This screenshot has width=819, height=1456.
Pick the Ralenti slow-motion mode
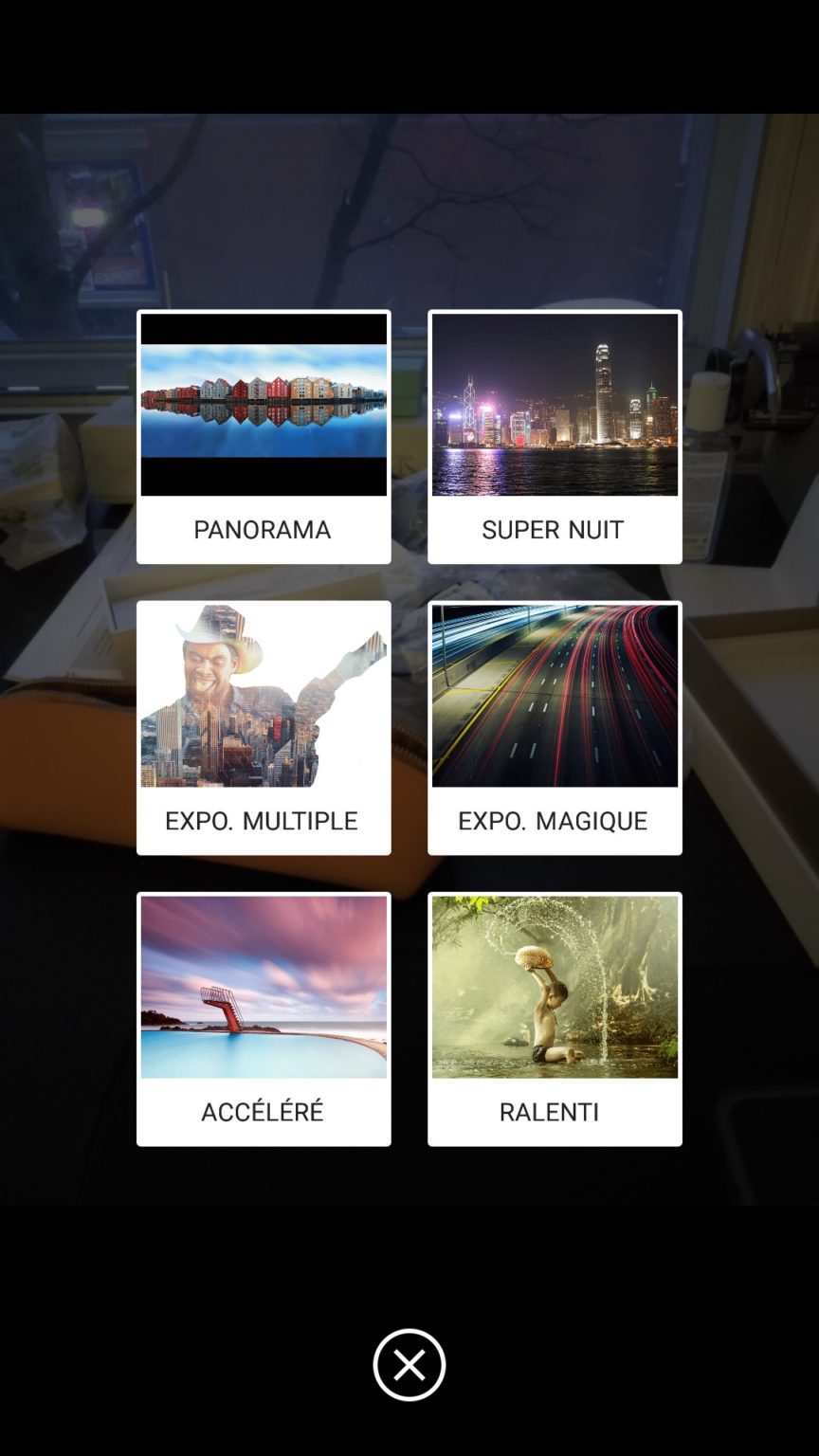[555, 1019]
